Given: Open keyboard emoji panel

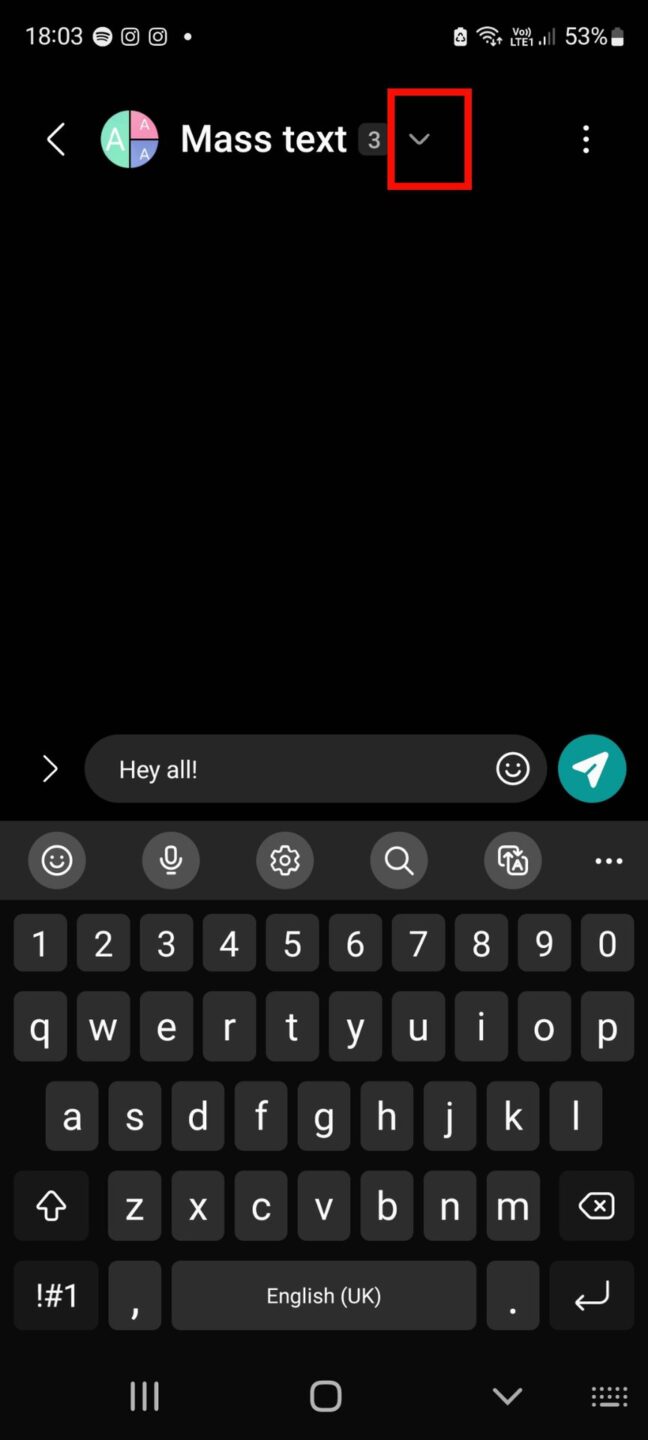Looking at the screenshot, I should pyautogui.click(x=57, y=860).
